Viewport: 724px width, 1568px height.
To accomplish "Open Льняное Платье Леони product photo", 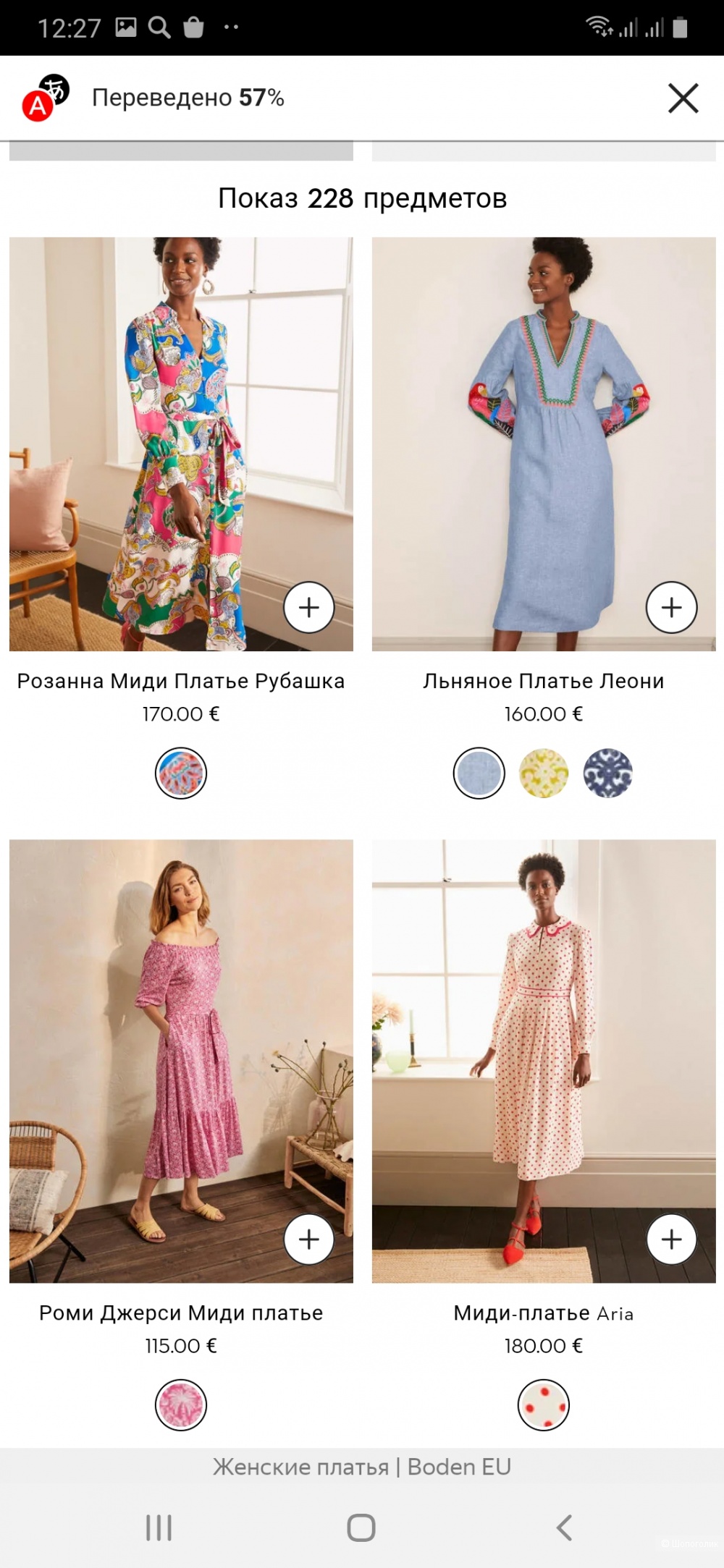I will click(543, 444).
